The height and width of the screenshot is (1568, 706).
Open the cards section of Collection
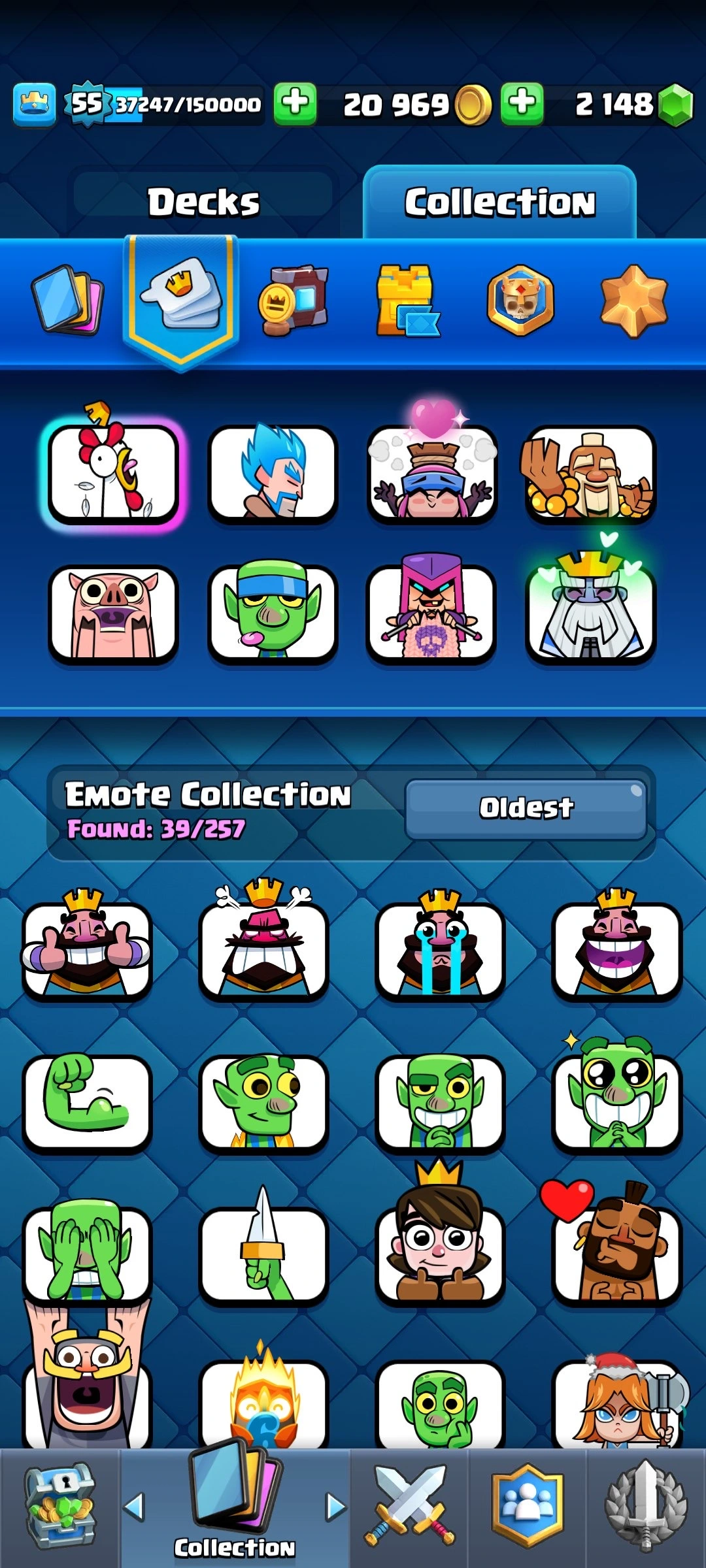[x=67, y=299]
